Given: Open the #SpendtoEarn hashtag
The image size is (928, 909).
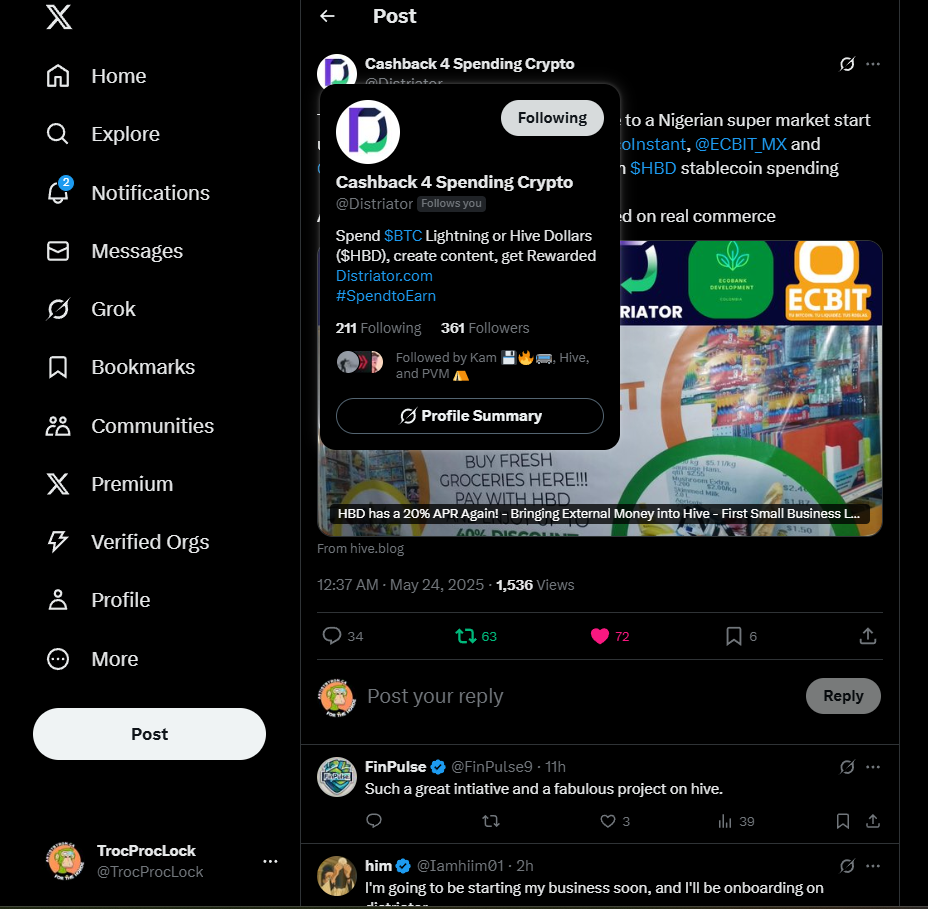Looking at the screenshot, I should (x=385, y=296).
